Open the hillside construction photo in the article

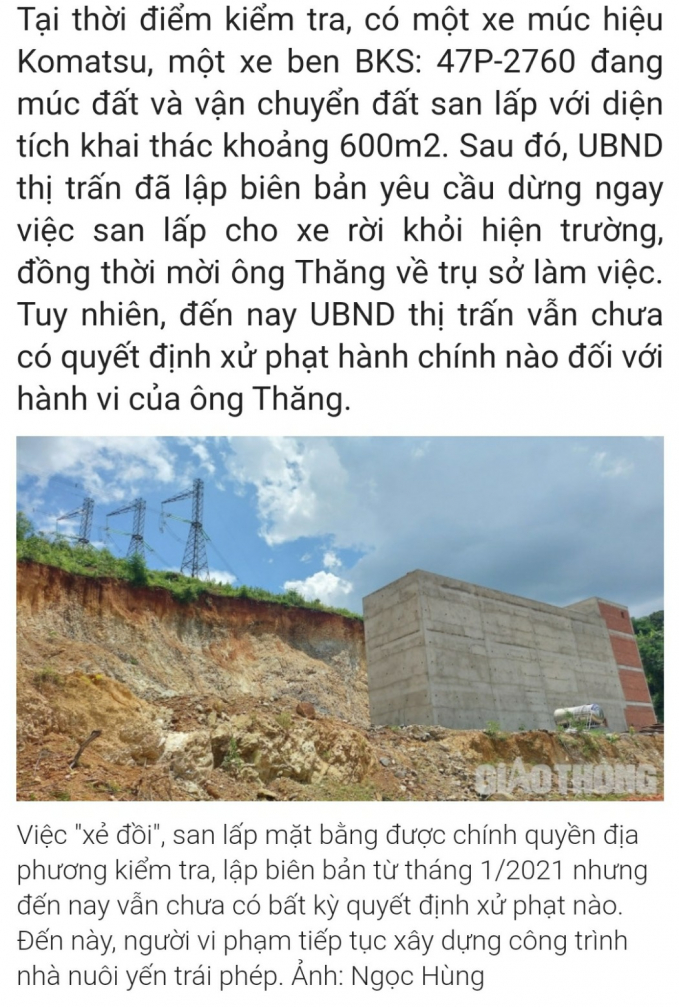click(339, 617)
